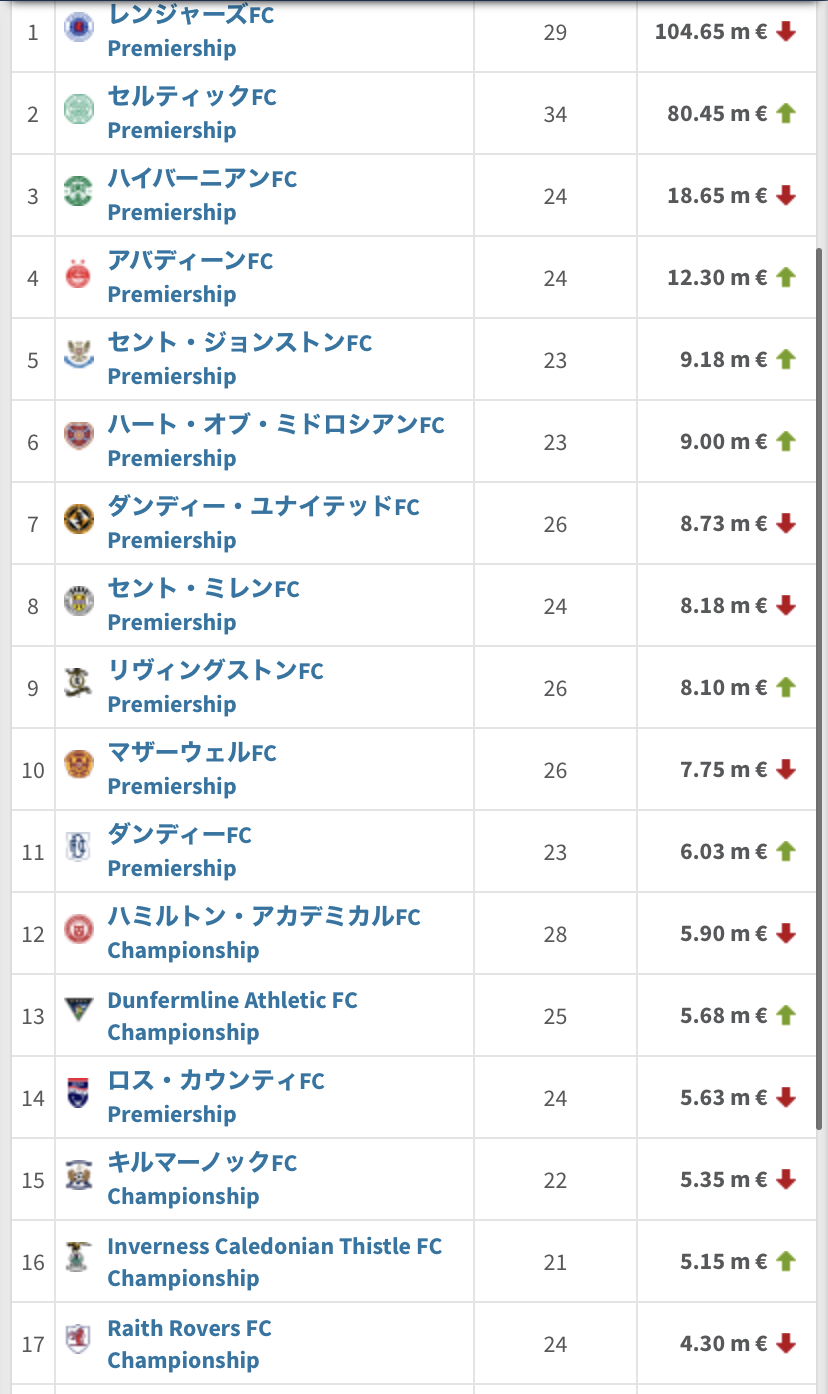Open ハート・オブ・ミドロシアンFC link

coord(276,424)
